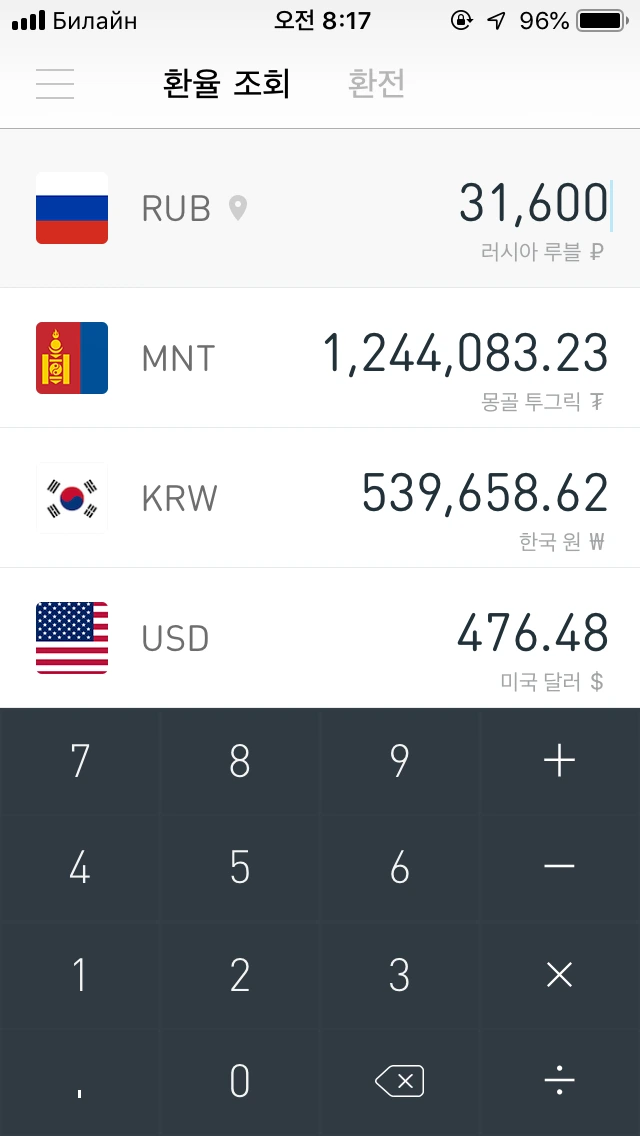Delete last digit with backspace key
Viewport: 640px width, 1136px height.
[x=400, y=1082]
